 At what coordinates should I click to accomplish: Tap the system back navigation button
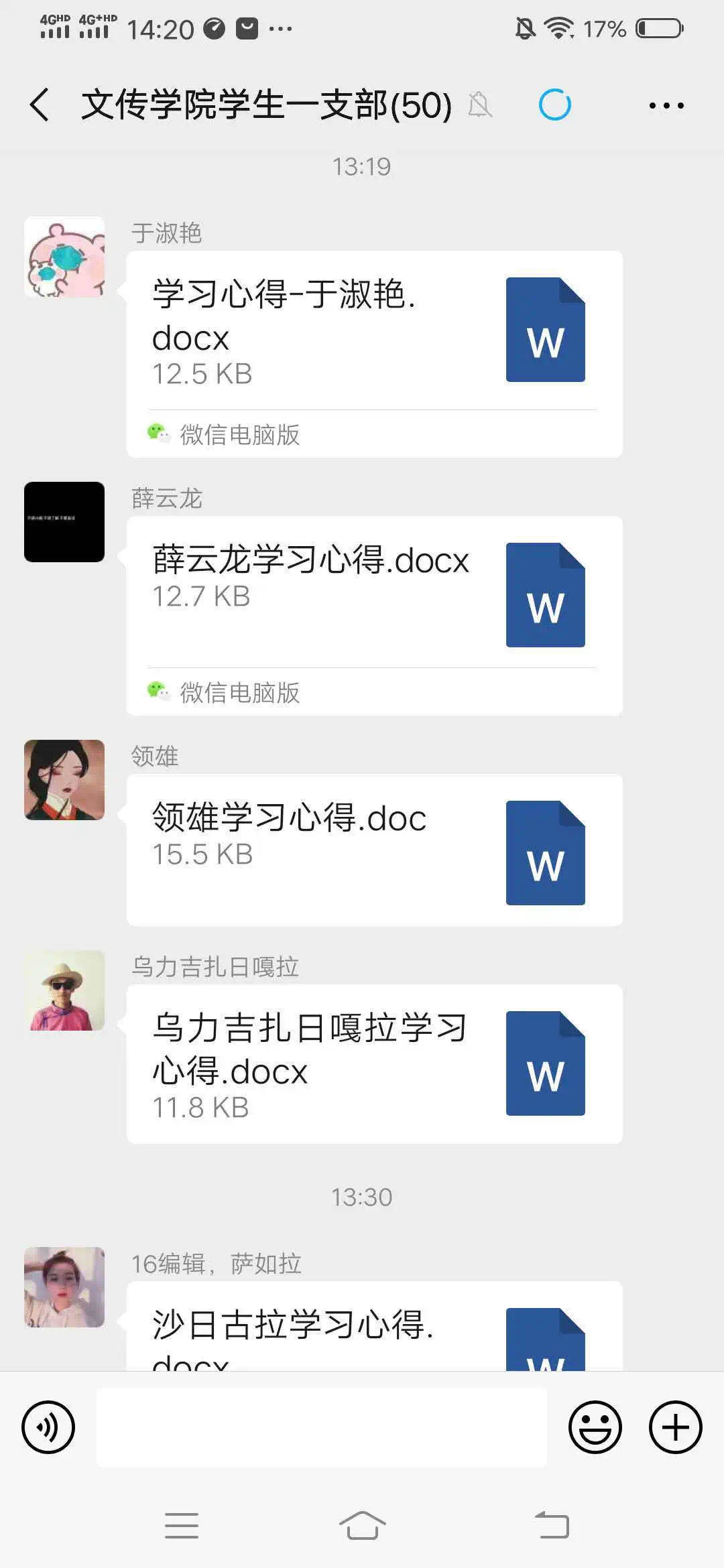552,1526
